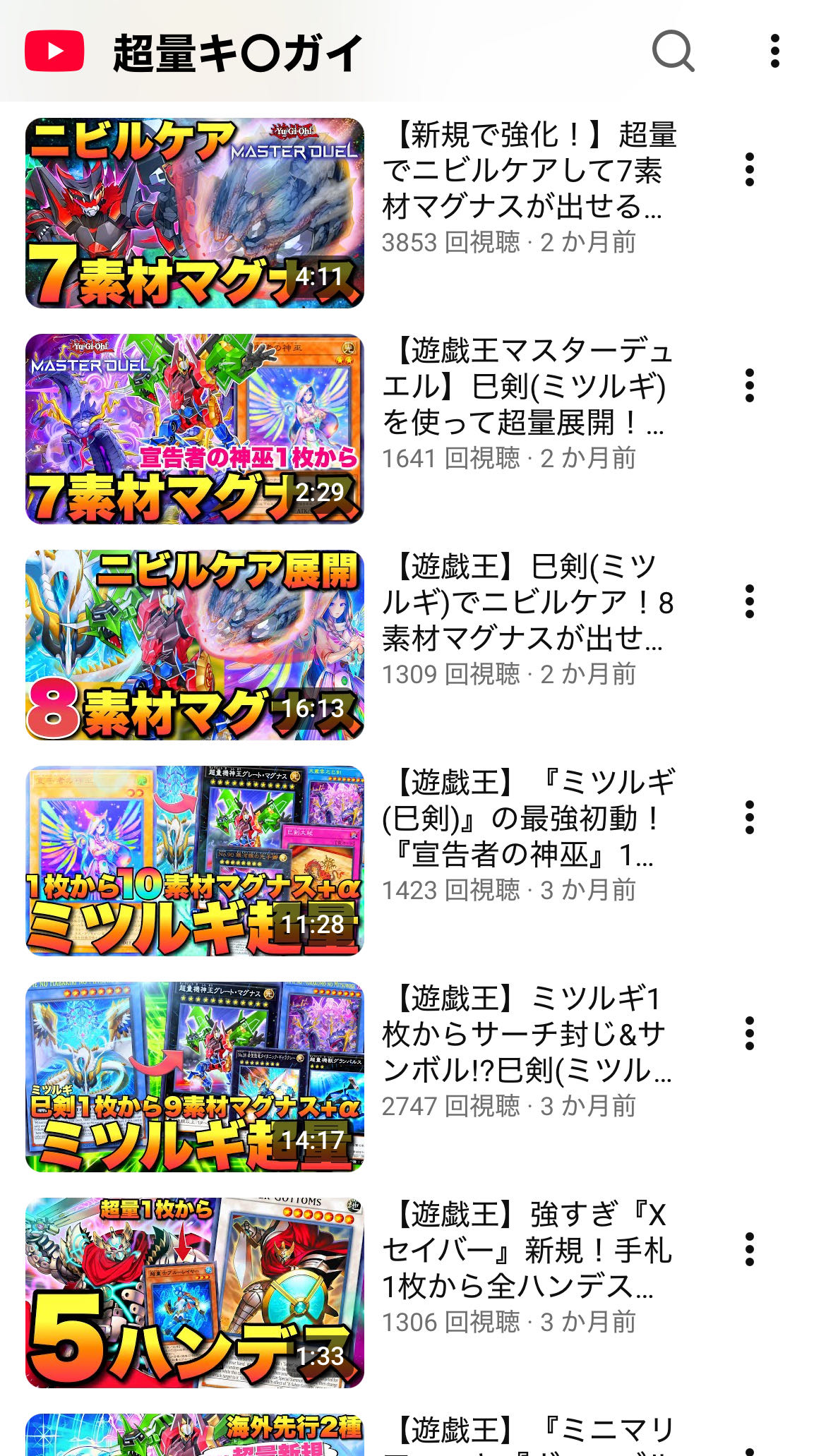Open the top-right overflow menu
This screenshot has height=1456, width=826.
point(774,51)
